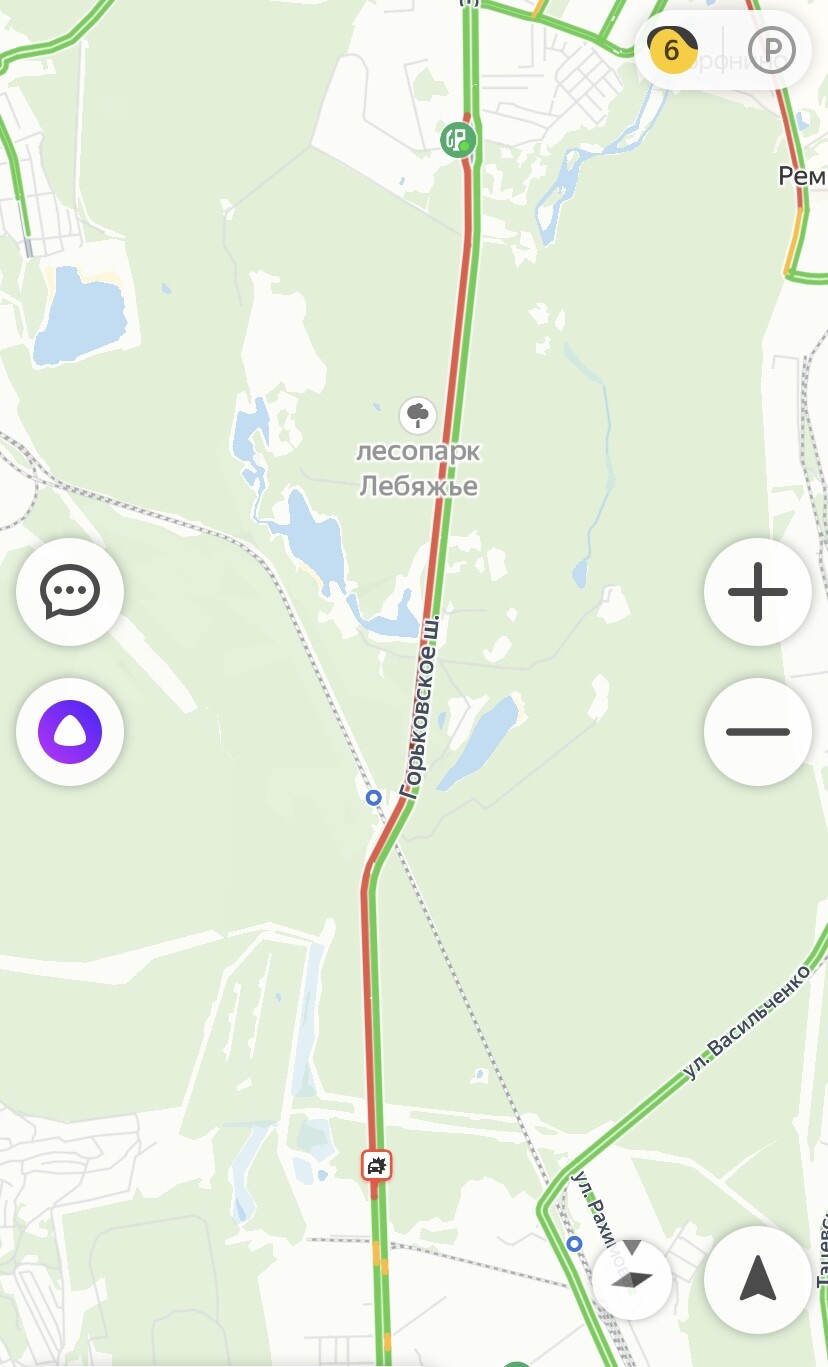Zoom in on the map
828x1367 pixels.
pyautogui.click(x=757, y=592)
